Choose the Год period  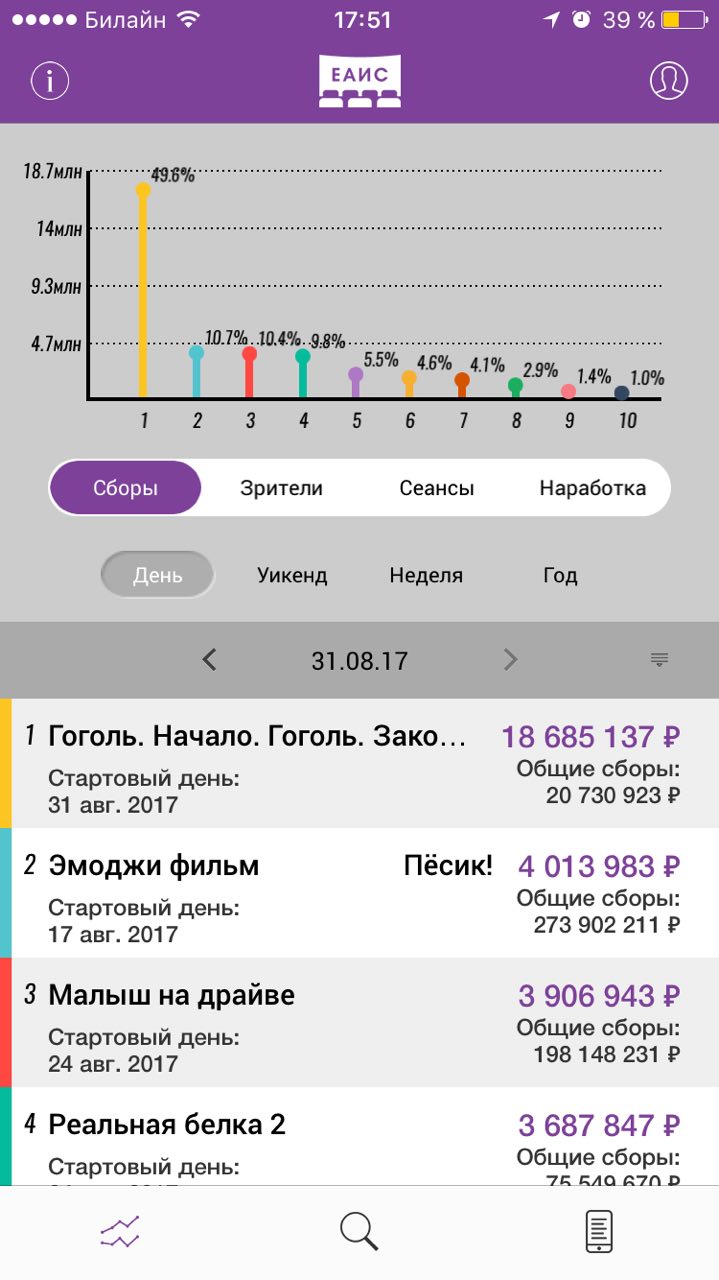point(560,575)
